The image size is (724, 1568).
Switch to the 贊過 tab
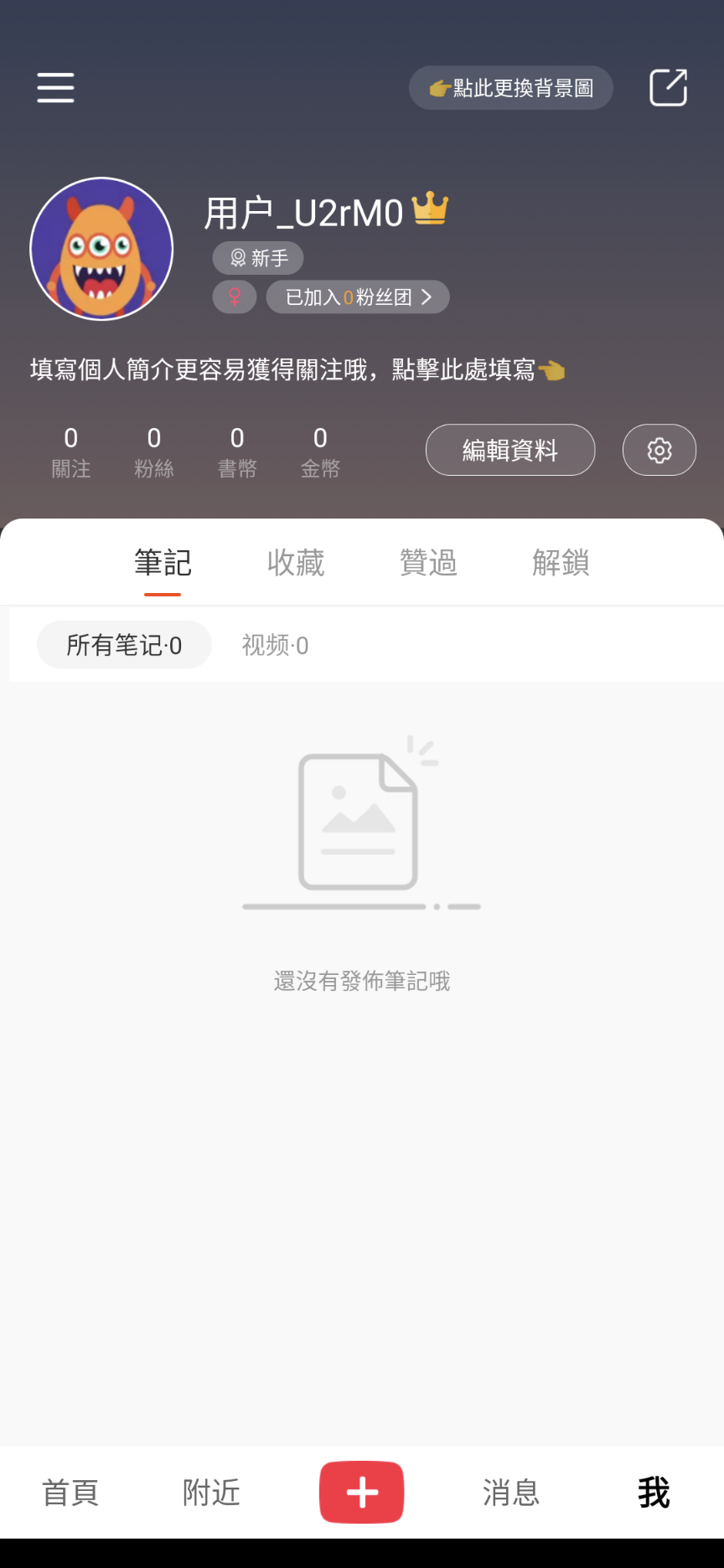coord(428,562)
